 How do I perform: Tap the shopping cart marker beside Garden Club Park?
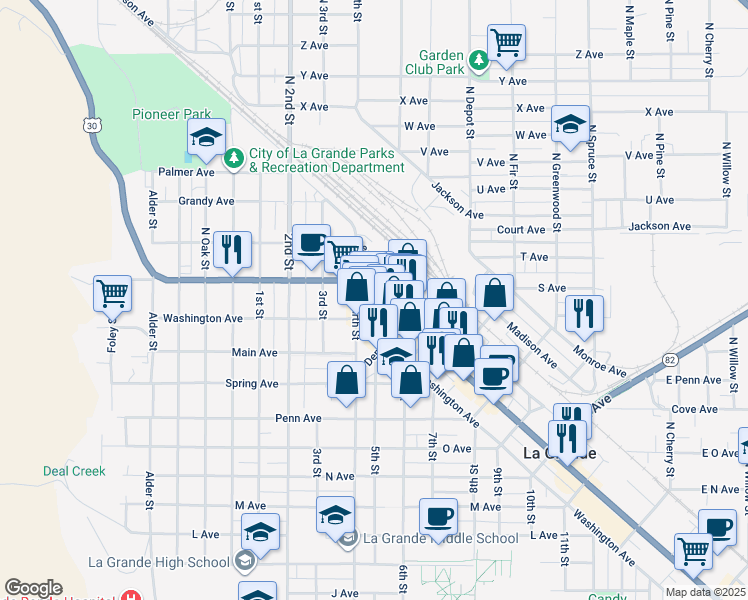(506, 46)
